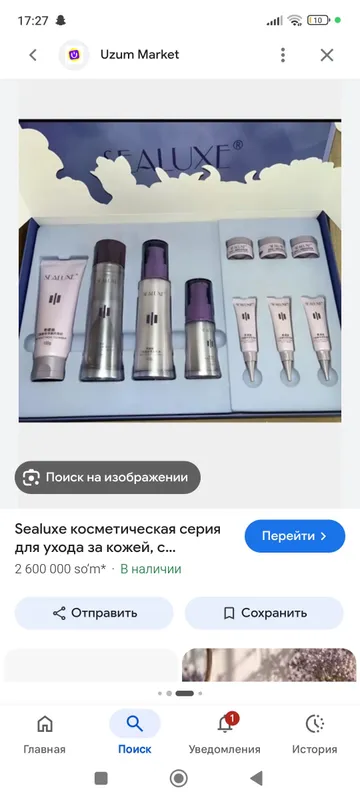Image resolution: width=360 pixels, height=800 pixels.
Task: Tap the system home button
Action: pos(178,778)
